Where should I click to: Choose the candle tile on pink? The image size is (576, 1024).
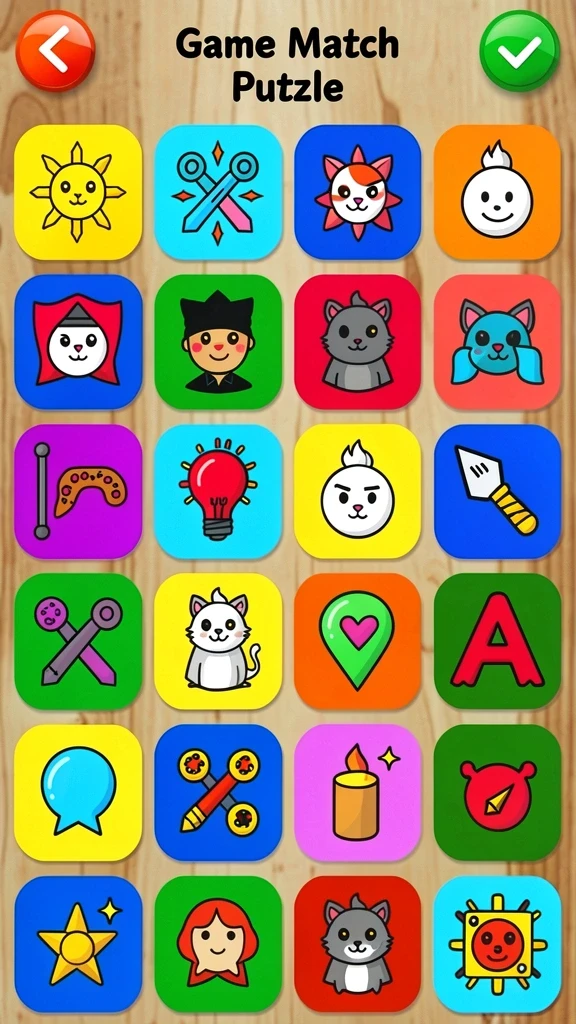click(358, 792)
